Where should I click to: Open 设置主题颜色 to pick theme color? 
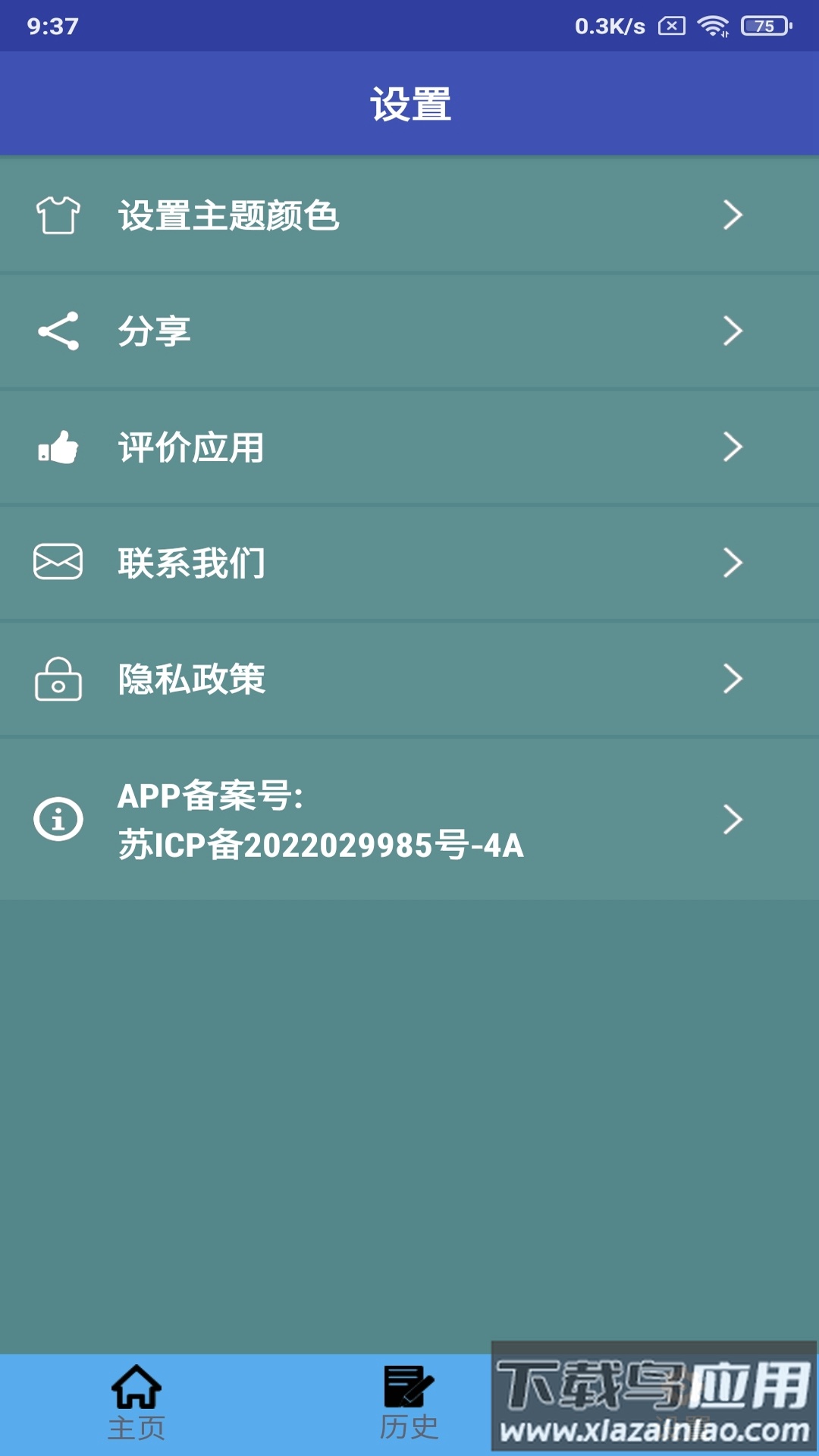tap(229, 215)
